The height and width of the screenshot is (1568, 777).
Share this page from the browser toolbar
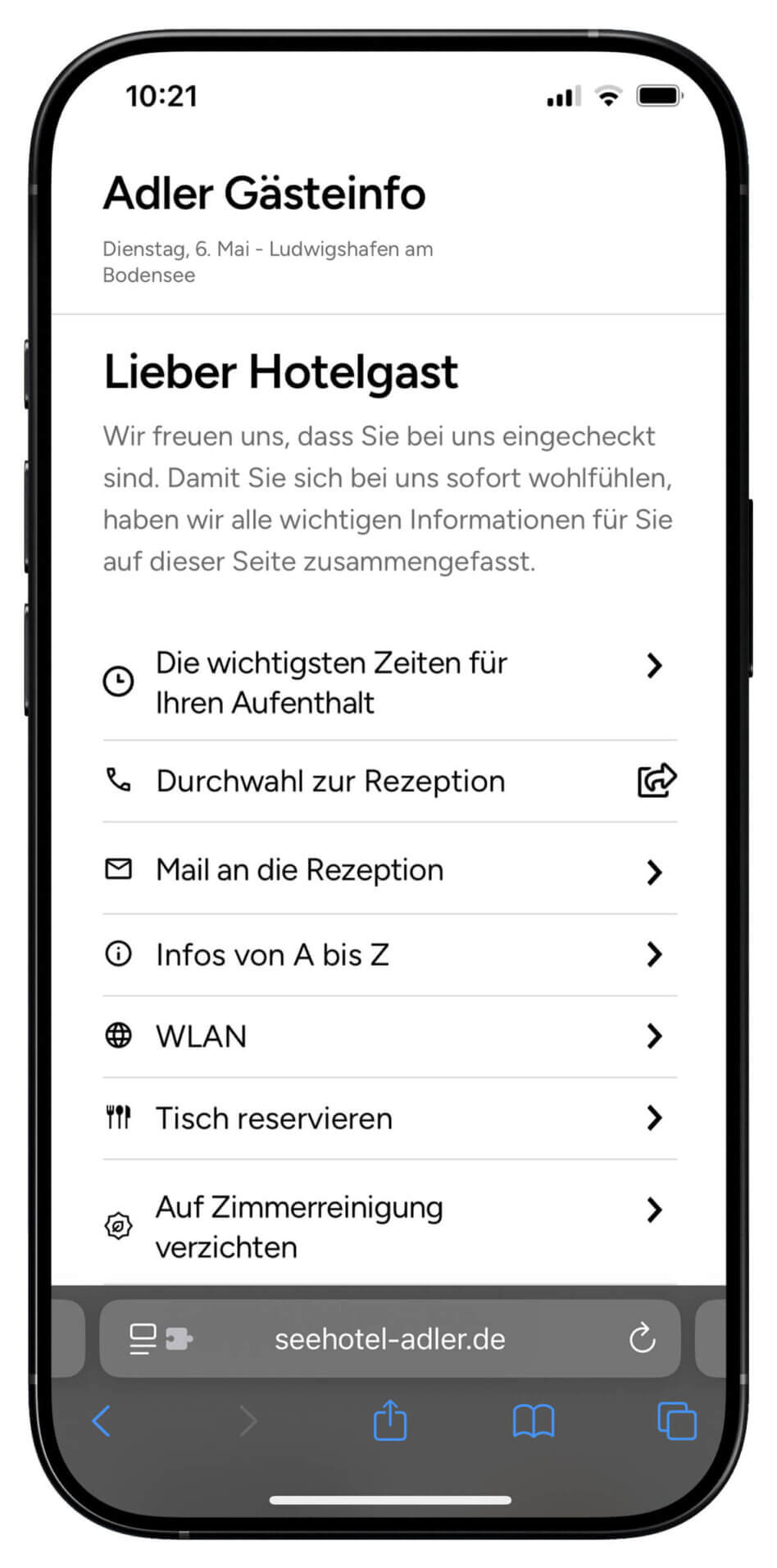(x=390, y=1420)
